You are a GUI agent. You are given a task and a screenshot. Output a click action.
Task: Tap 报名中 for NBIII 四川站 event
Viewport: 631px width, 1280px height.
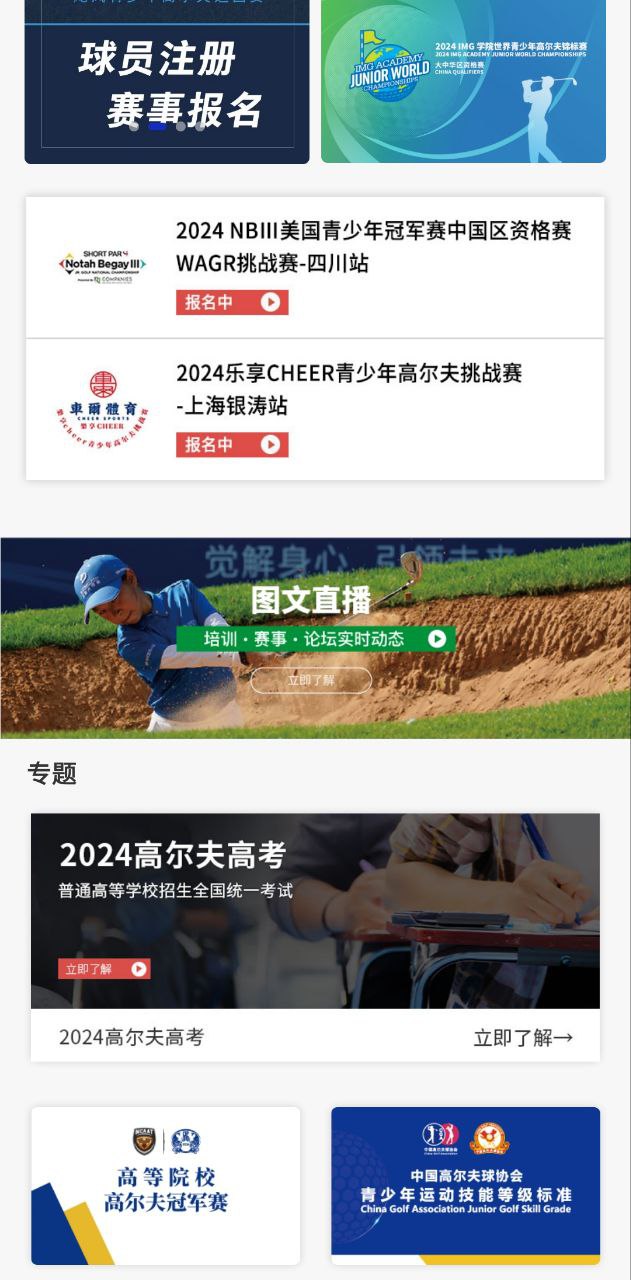click(232, 303)
